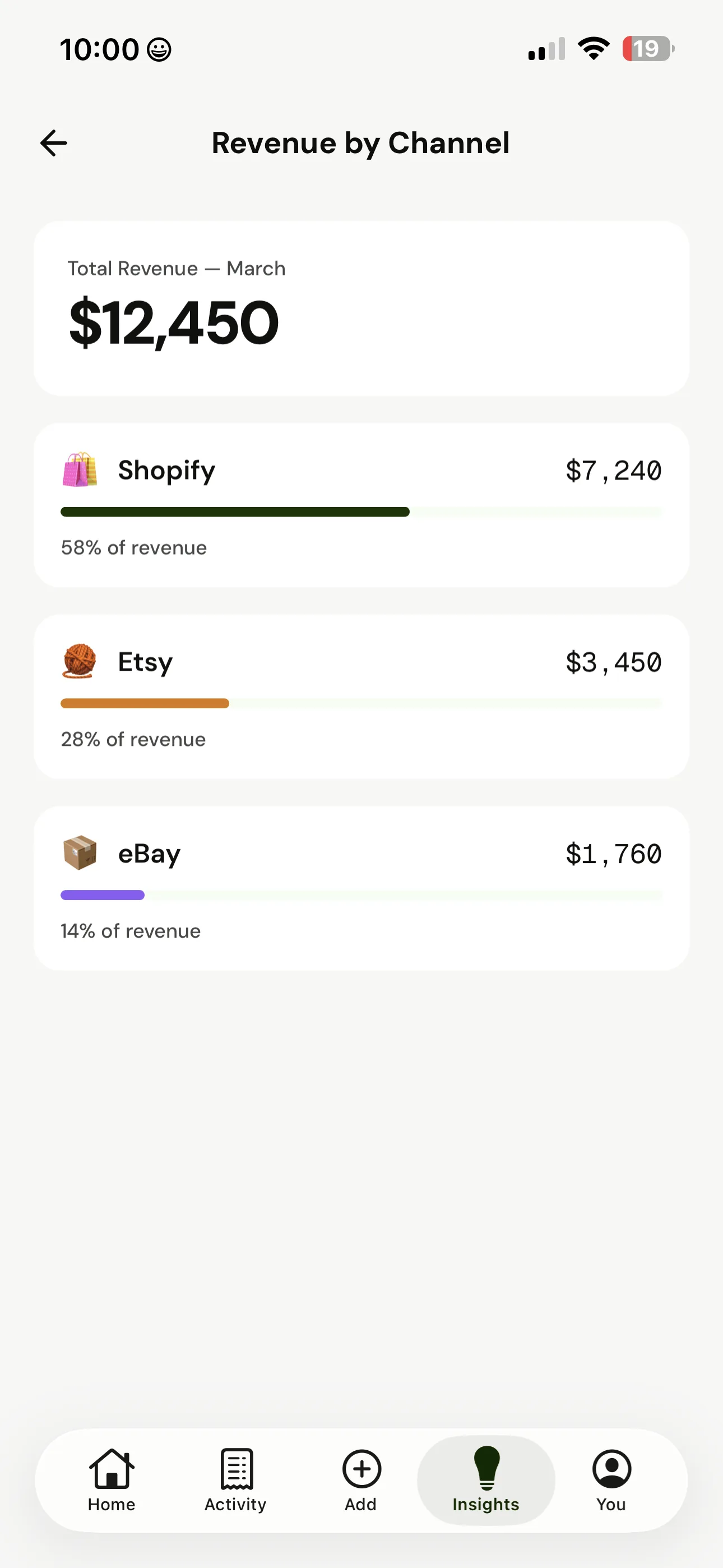This screenshot has width=723, height=1568.
Task: Tap the Home icon in navigation bar
Action: pos(112,1469)
